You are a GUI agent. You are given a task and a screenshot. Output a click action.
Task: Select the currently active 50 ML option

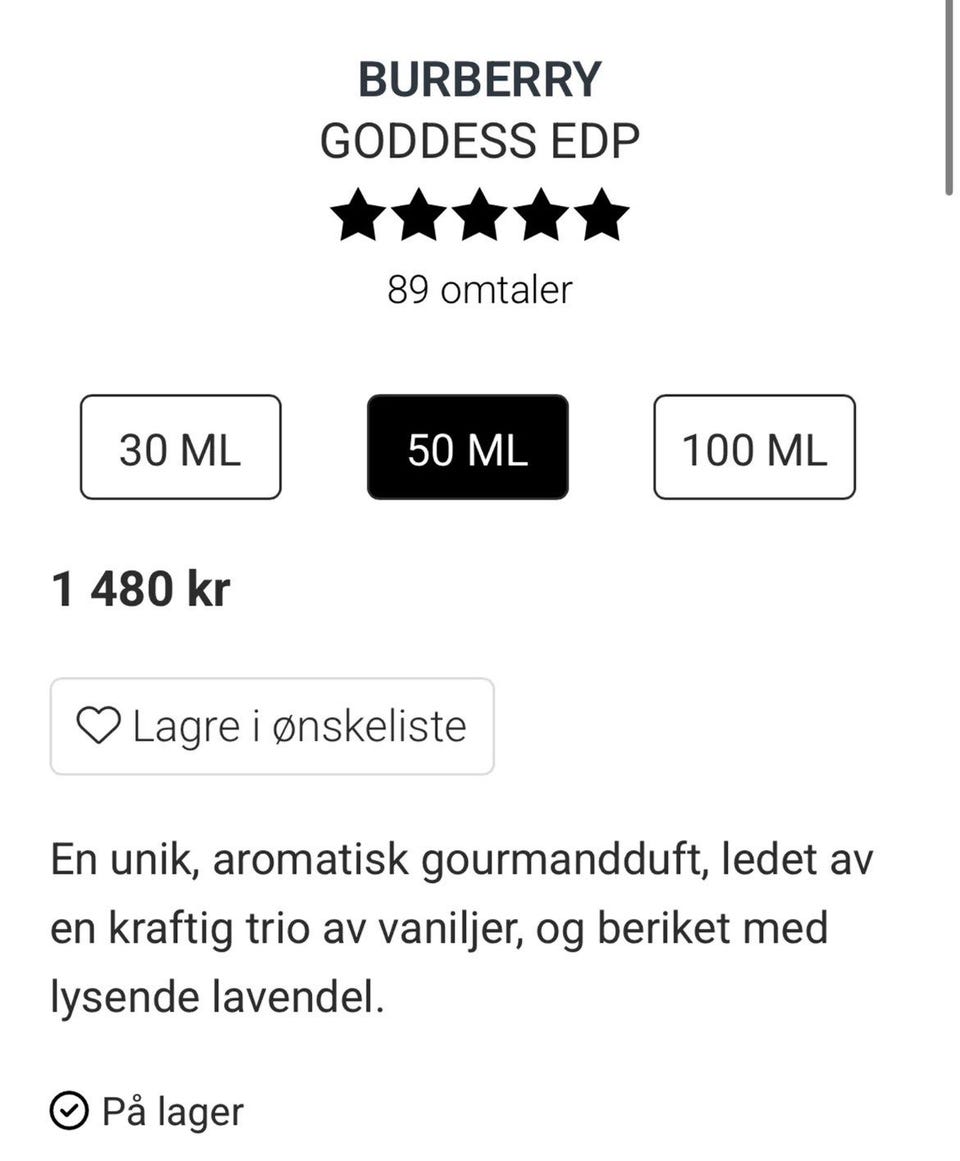[x=467, y=448]
